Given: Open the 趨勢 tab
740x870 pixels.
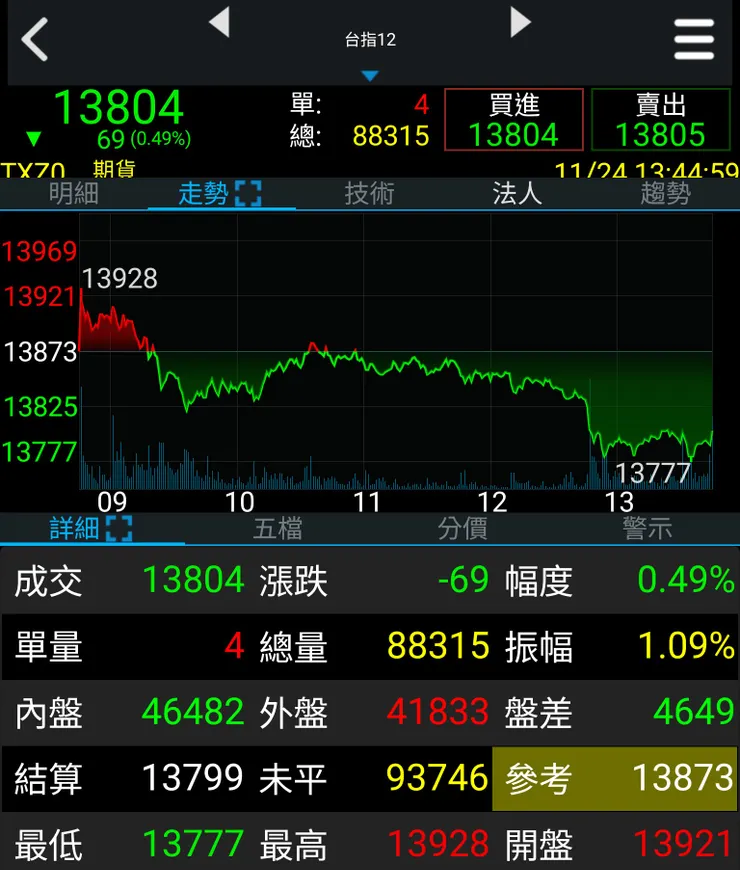Looking at the screenshot, I should (x=665, y=193).
